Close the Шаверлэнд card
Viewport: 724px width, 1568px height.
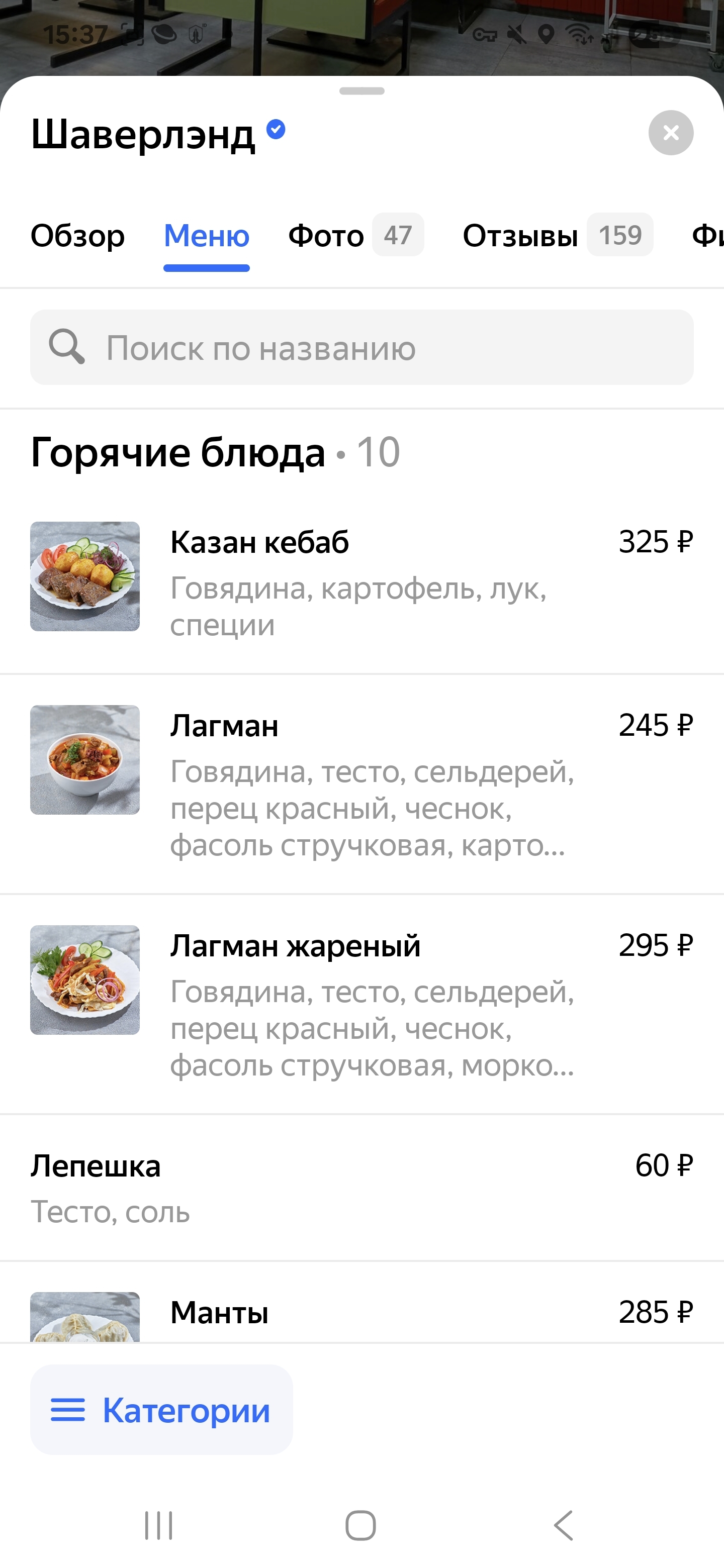670,133
